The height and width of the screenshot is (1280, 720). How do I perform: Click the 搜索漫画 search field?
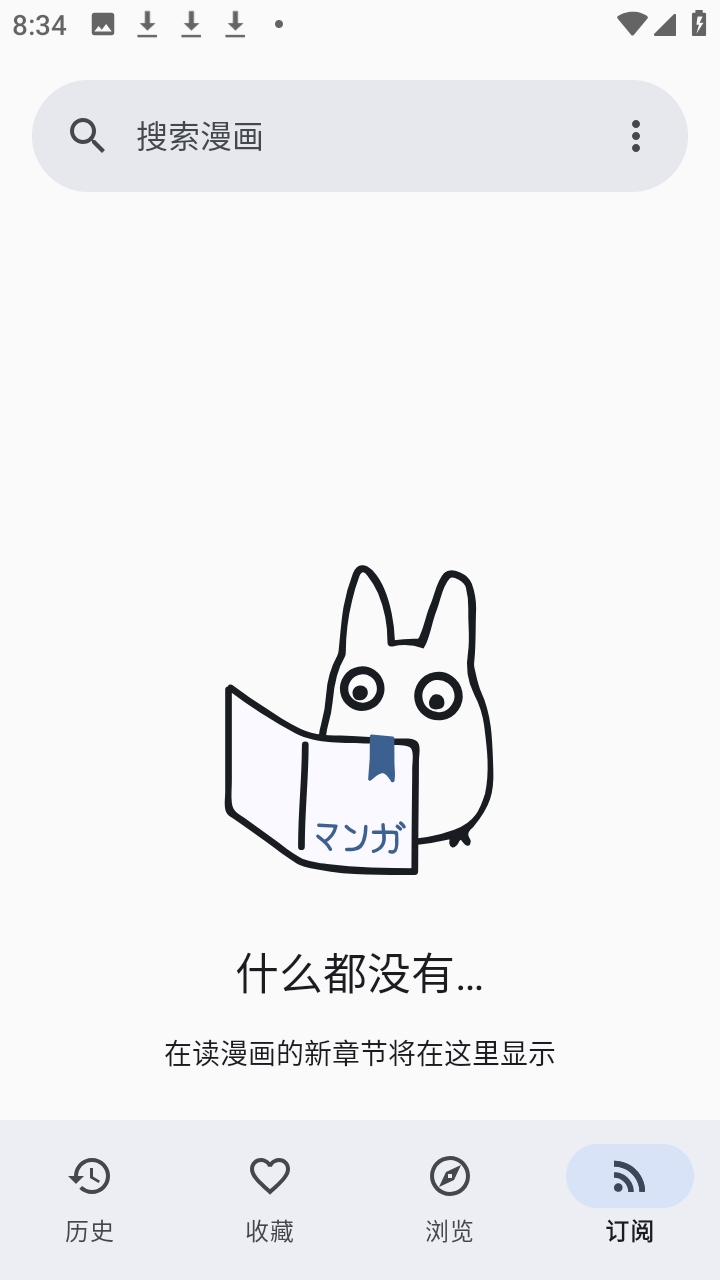tap(300, 136)
